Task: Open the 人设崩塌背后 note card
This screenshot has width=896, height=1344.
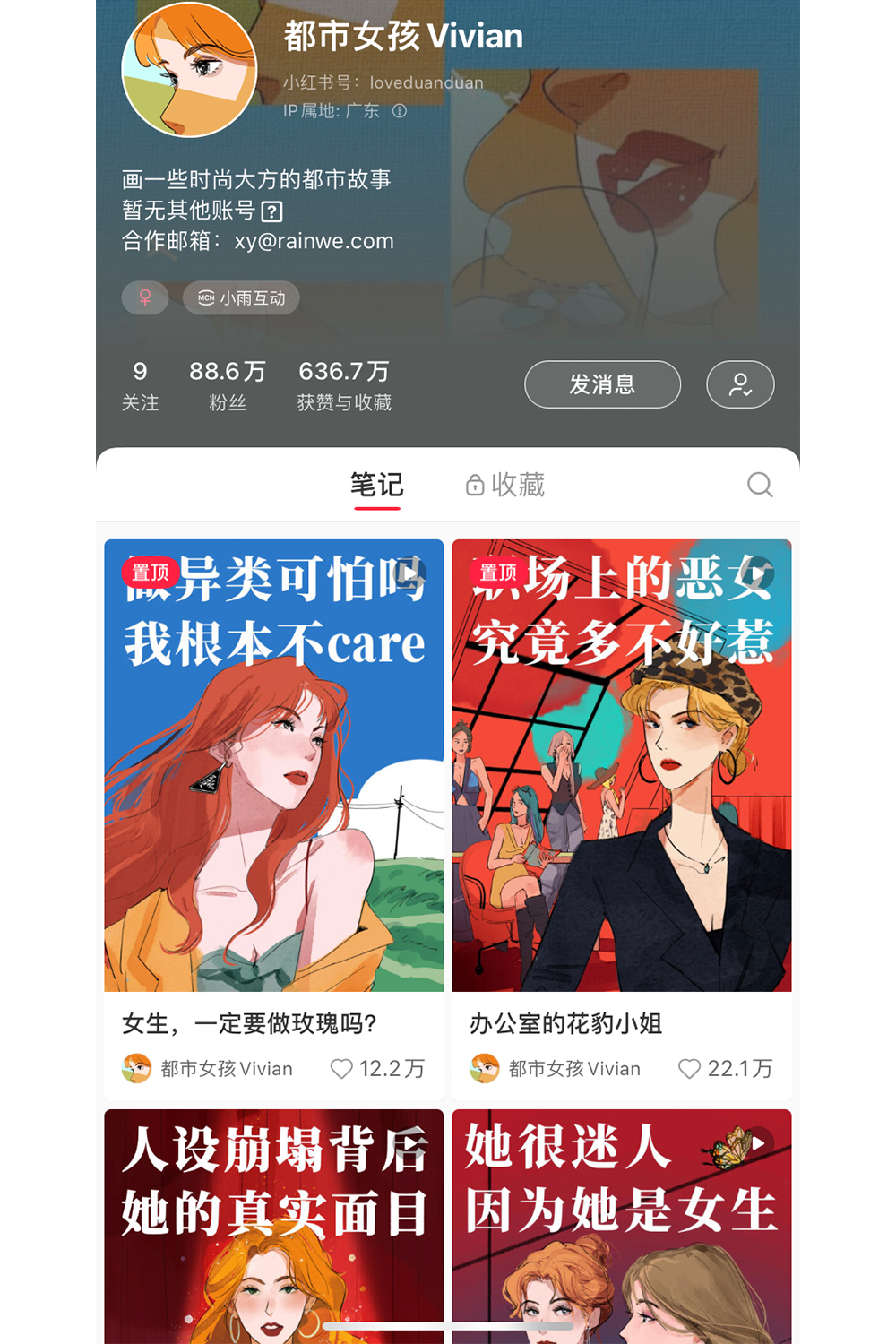Action: (x=273, y=1228)
